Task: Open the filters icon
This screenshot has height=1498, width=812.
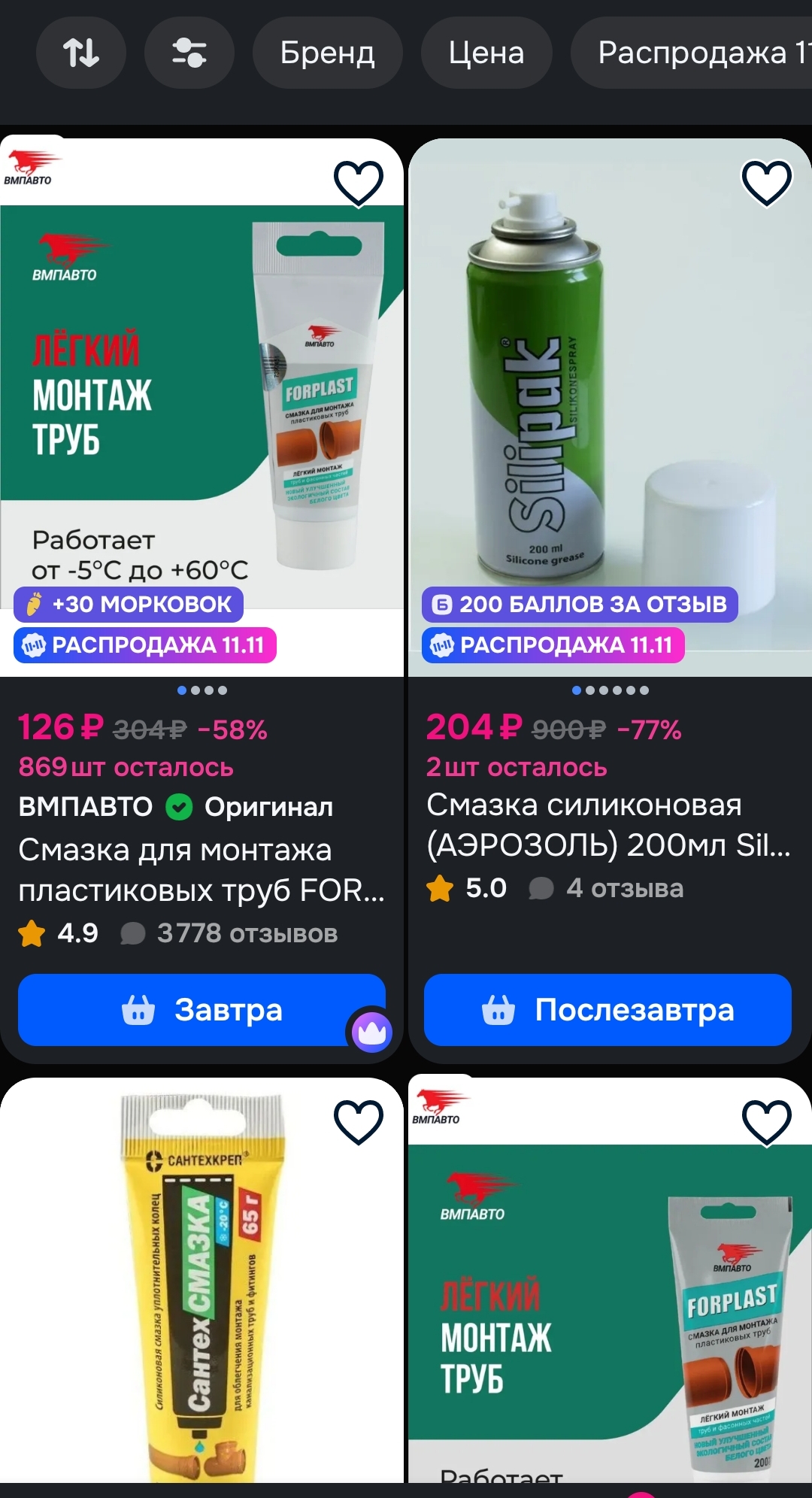Action: click(x=189, y=53)
